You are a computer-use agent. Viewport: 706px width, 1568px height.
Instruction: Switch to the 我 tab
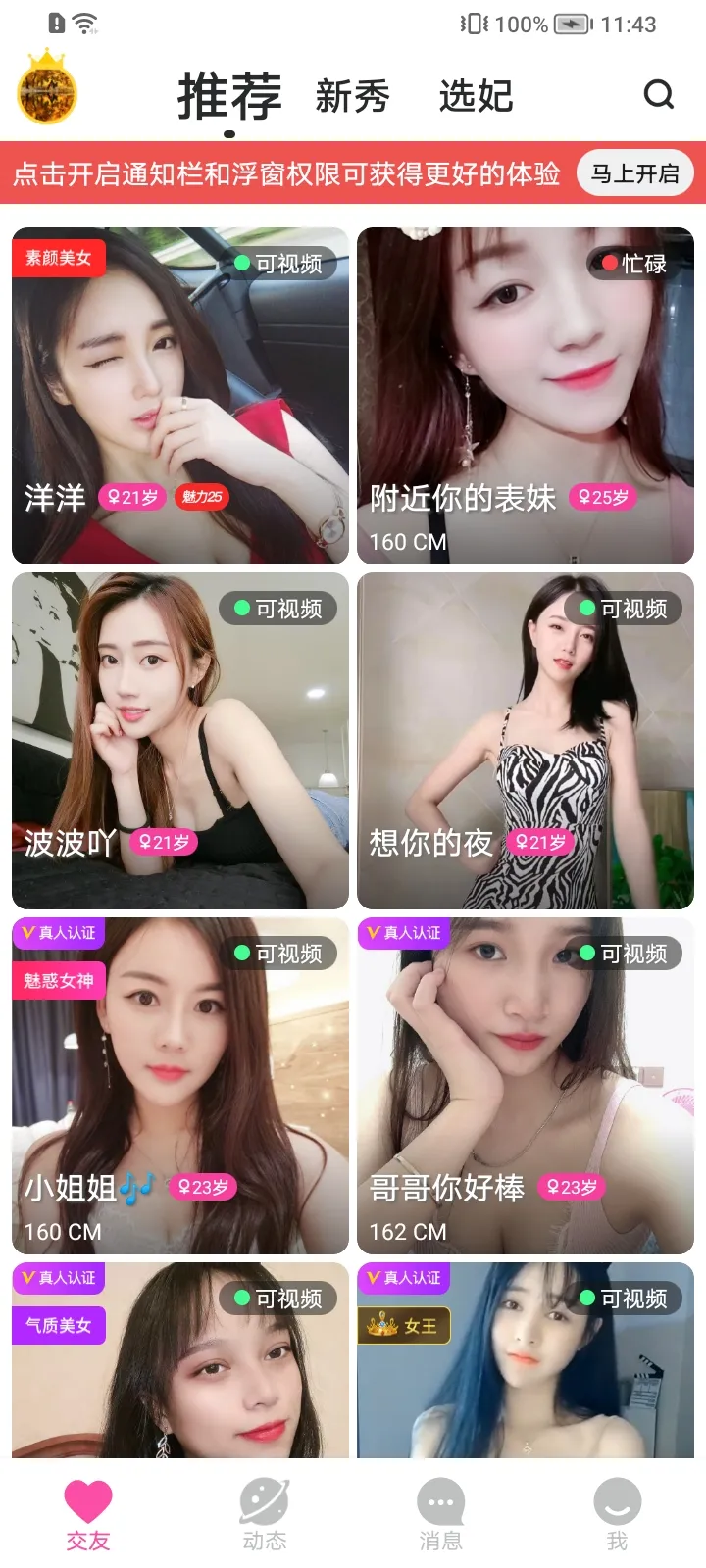coord(617,1514)
